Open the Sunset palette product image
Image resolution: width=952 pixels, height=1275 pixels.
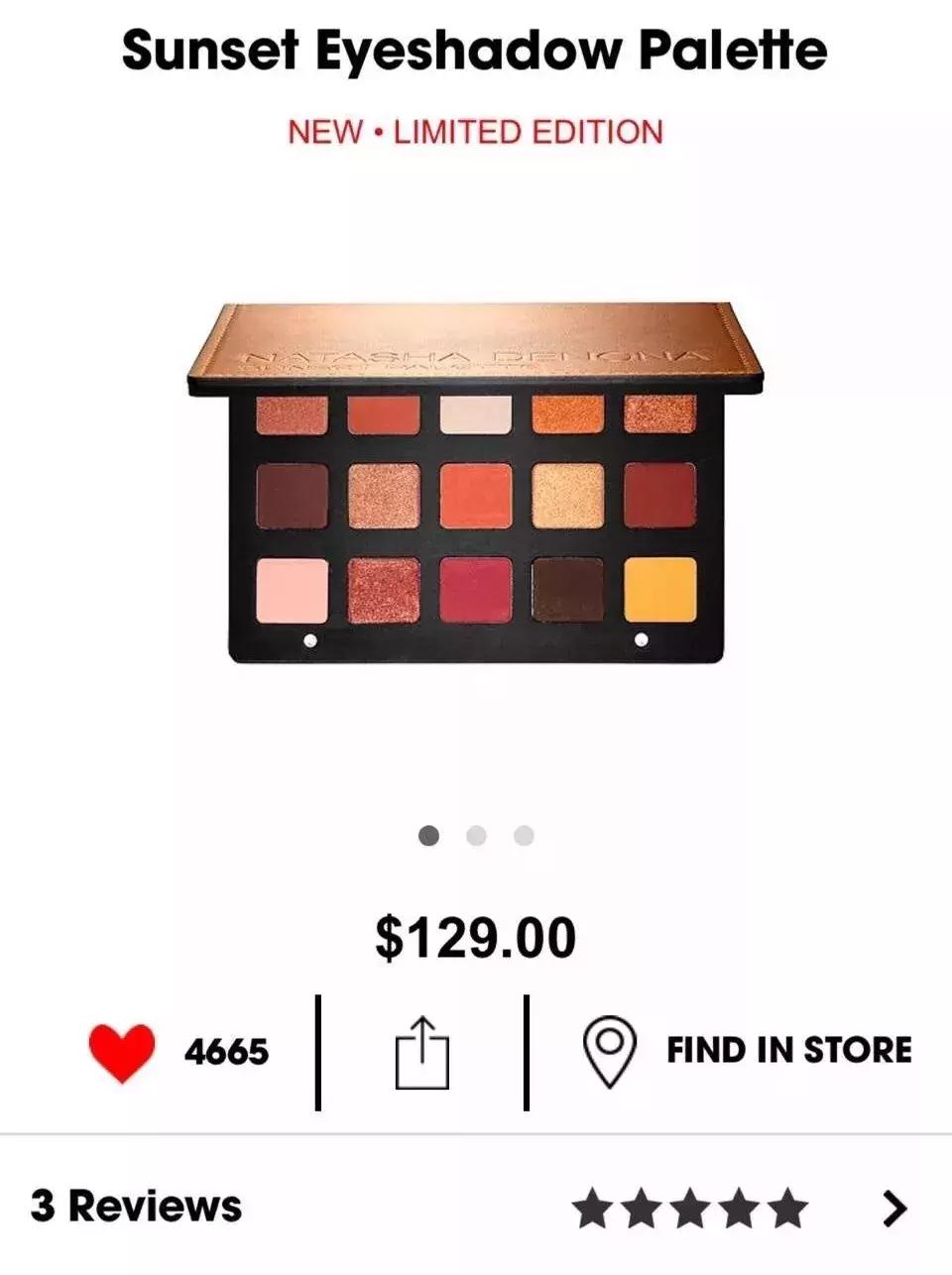click(x=476, y=483)
